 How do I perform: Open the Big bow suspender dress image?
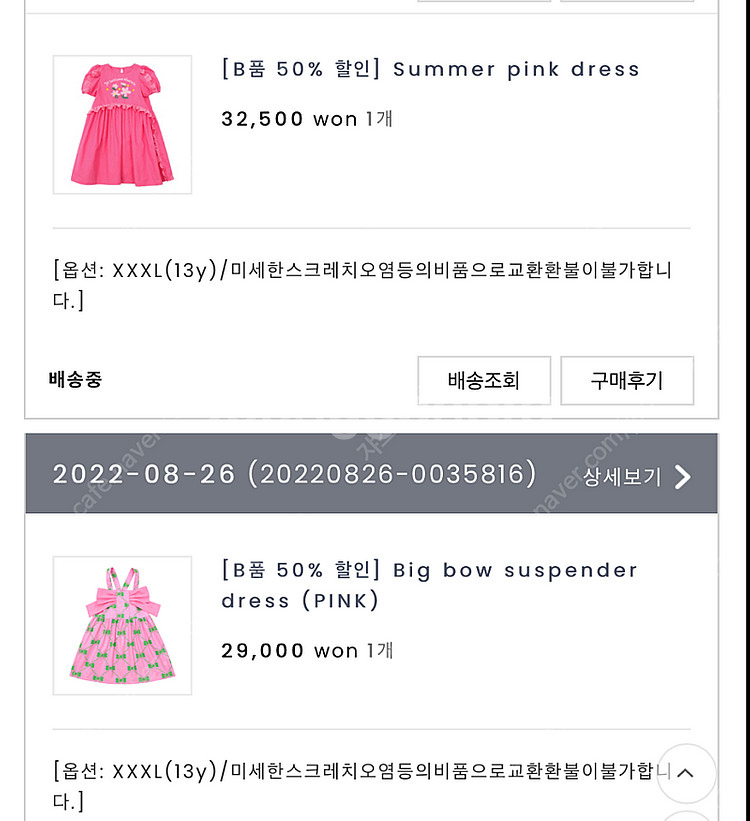click(122, 625)
